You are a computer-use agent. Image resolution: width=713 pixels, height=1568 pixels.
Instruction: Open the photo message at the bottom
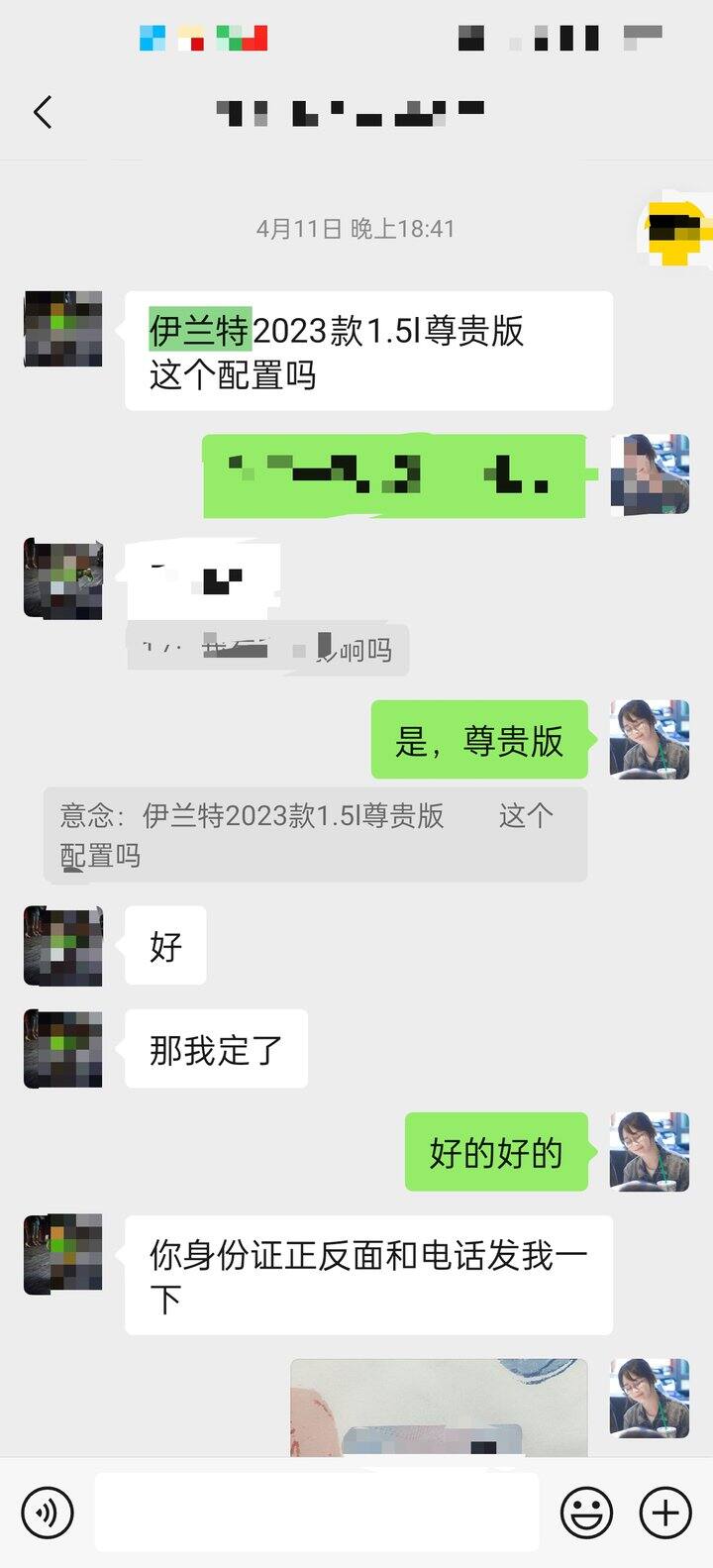pyautogui.click(x=439, y=1408)
